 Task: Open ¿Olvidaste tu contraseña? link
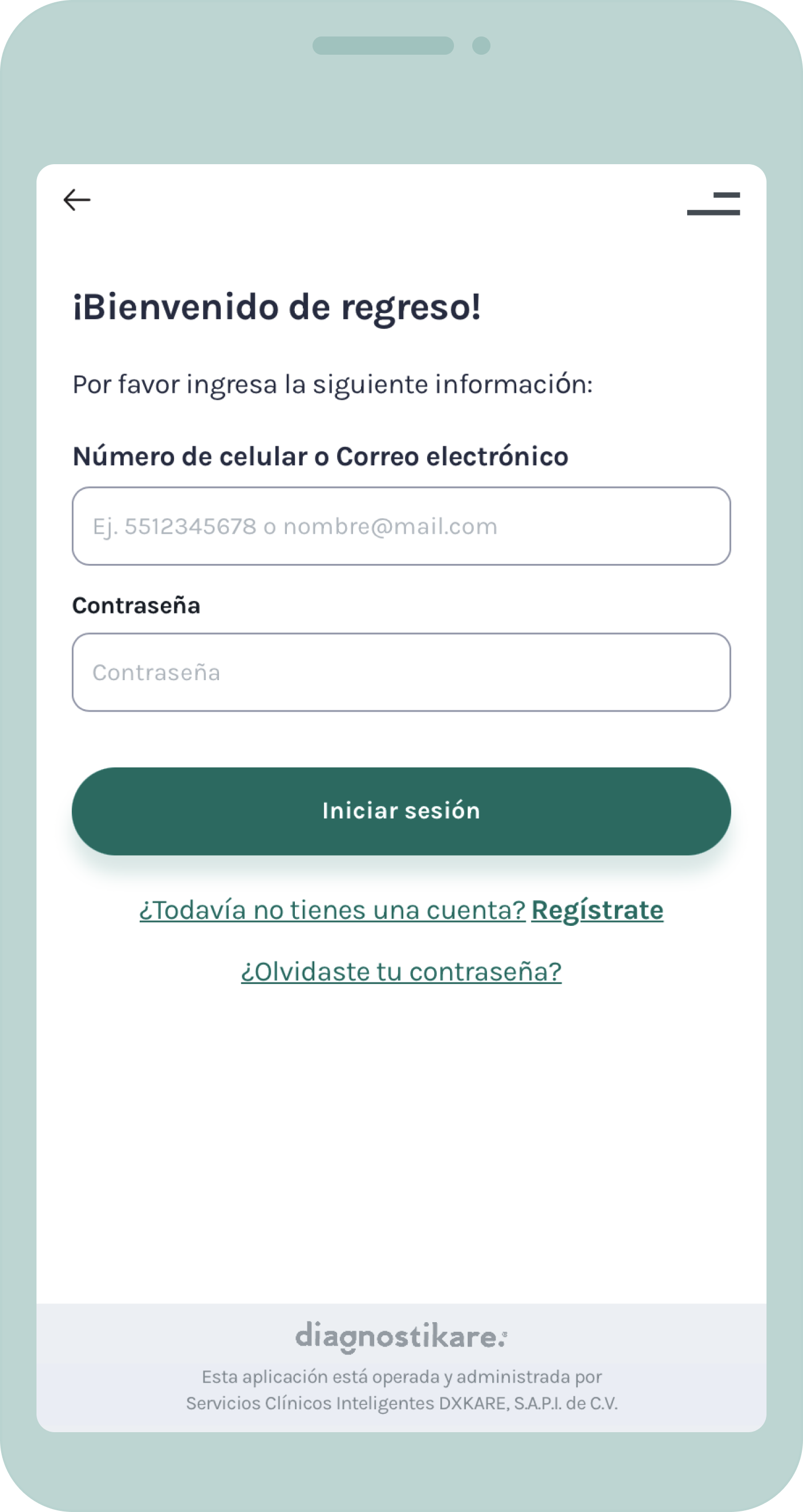click(x=401, y=972)
